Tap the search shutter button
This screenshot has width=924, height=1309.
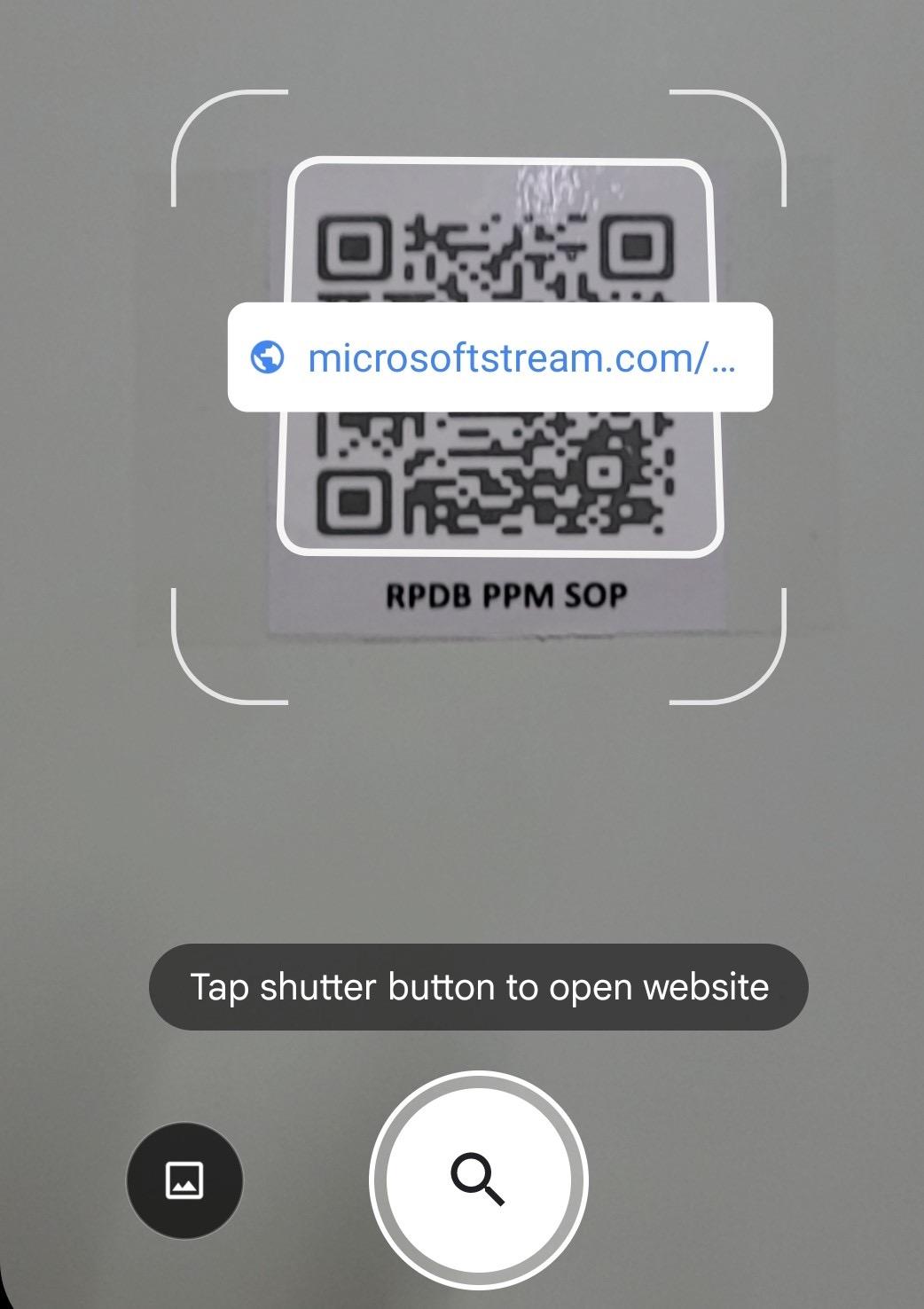click(478, 1180)
